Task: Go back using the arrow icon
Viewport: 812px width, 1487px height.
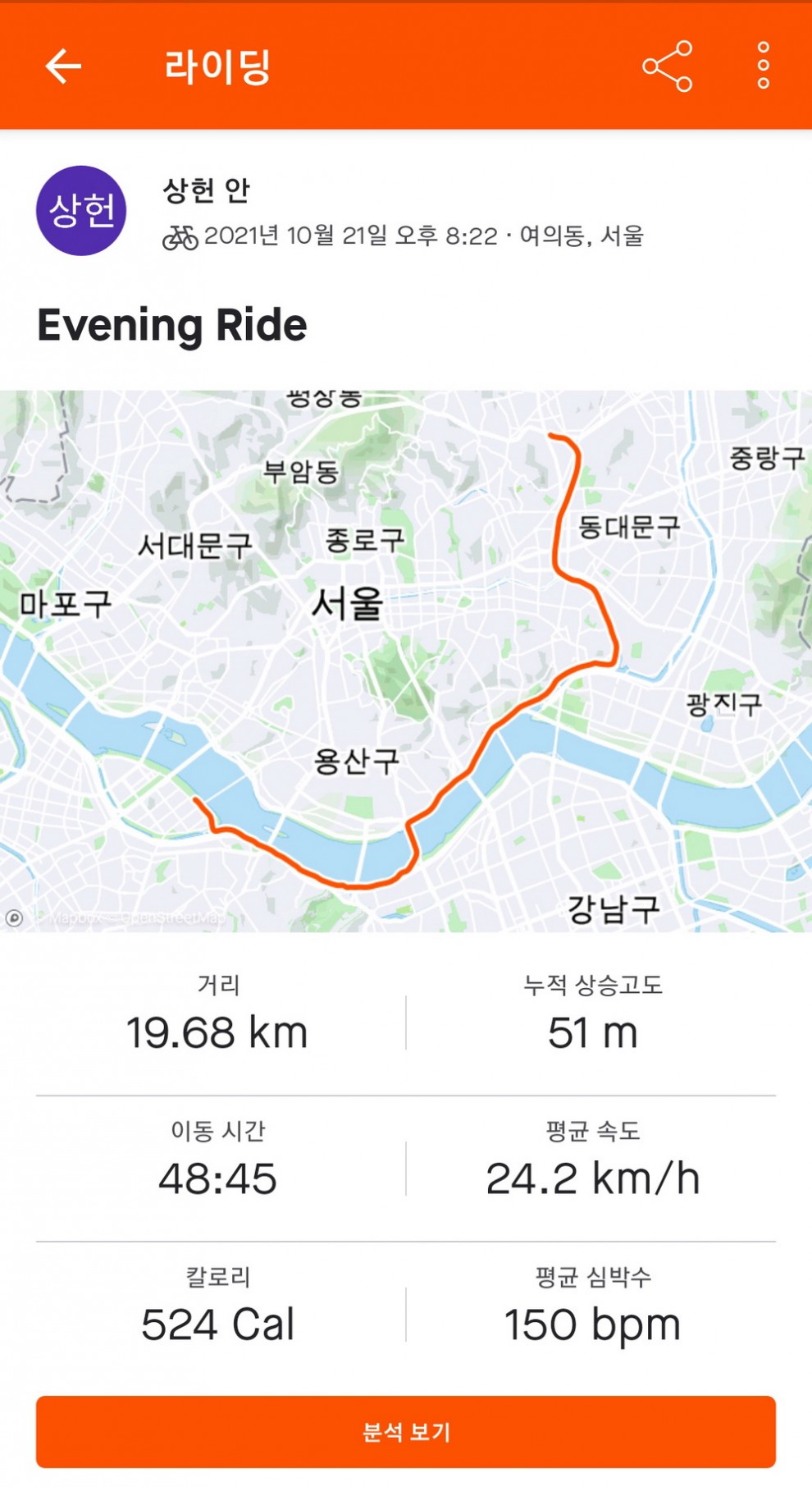Action: [x=63, y=66]
